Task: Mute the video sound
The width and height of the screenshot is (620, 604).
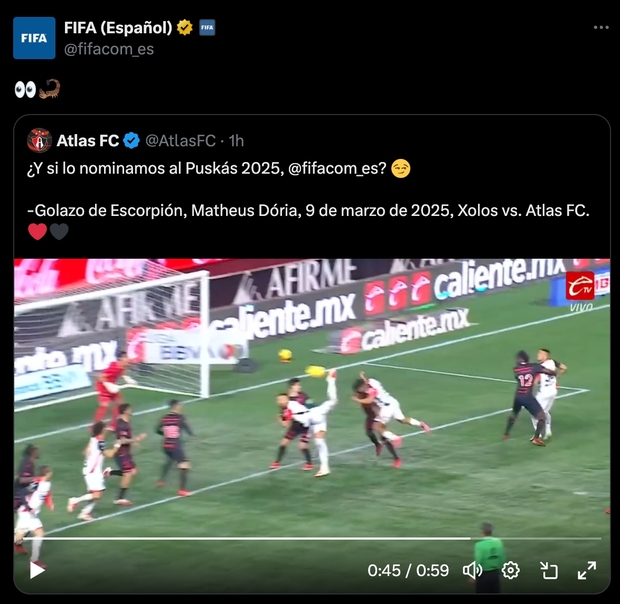Action: pos(472,570)
